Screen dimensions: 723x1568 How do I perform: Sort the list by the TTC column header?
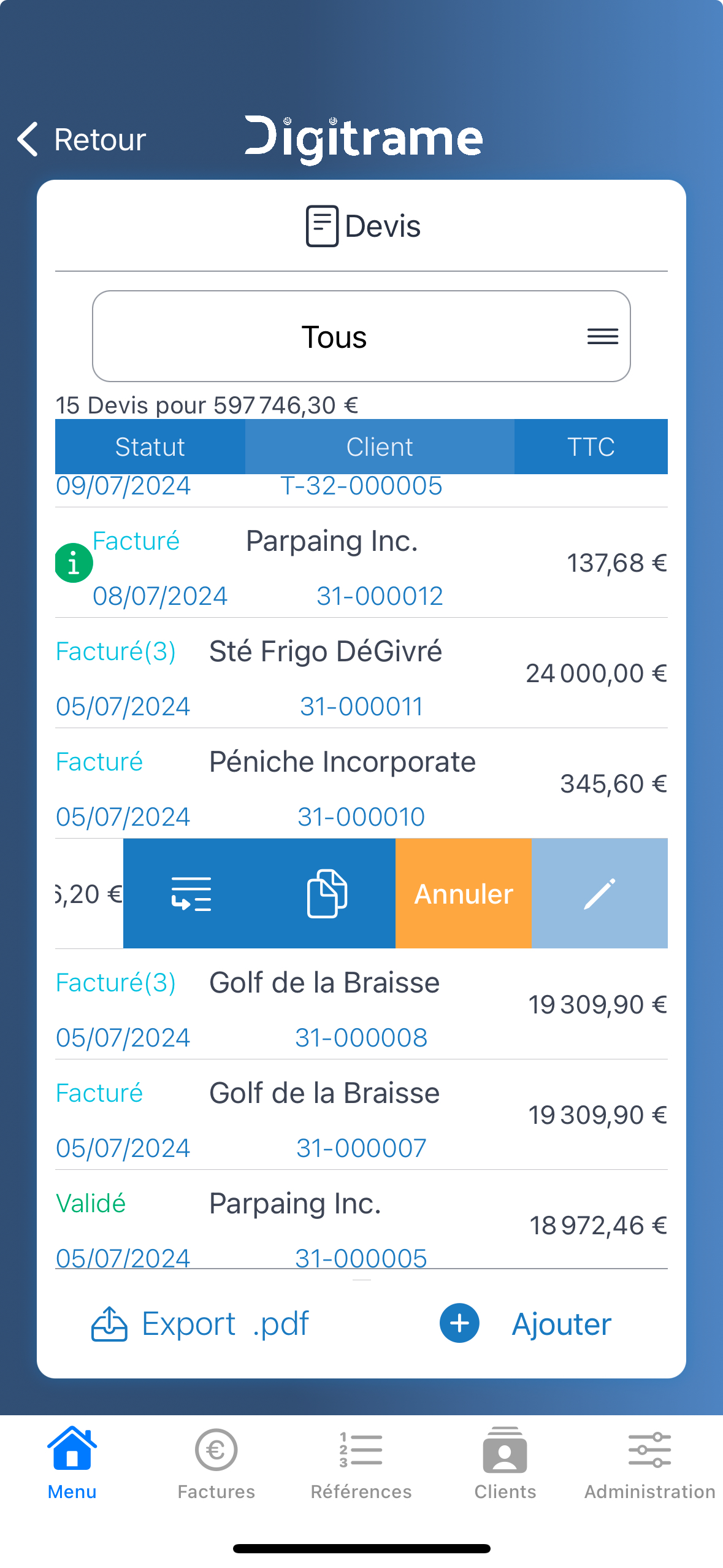click(591, 447)
